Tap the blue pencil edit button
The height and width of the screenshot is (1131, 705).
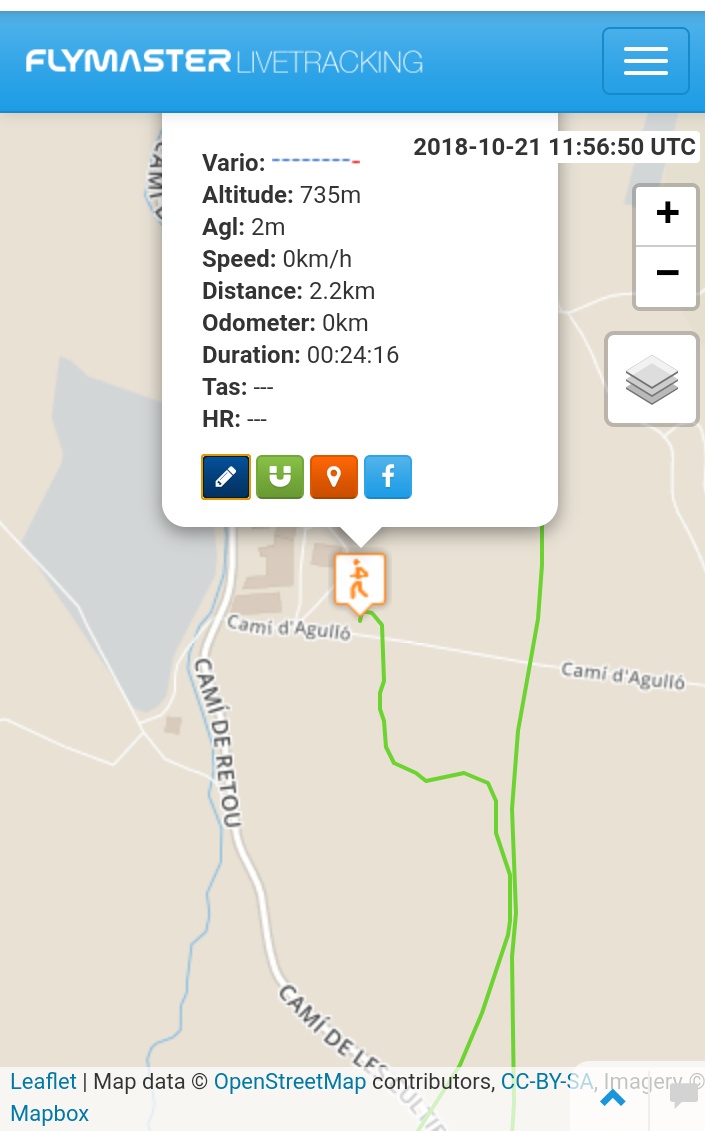click(x=226, y=477)
